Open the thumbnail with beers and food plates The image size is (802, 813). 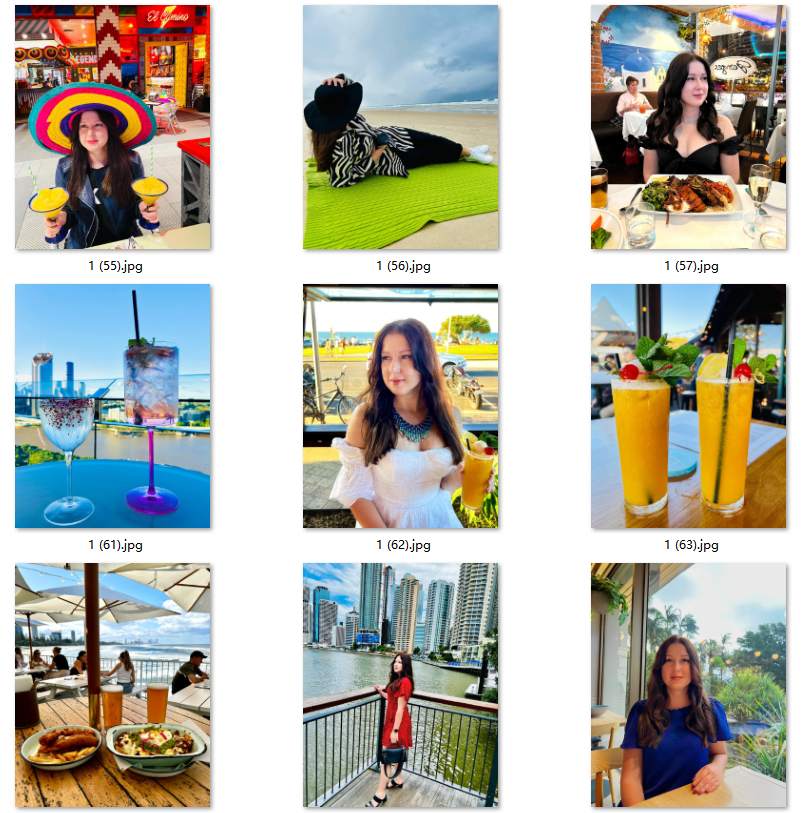112,685
